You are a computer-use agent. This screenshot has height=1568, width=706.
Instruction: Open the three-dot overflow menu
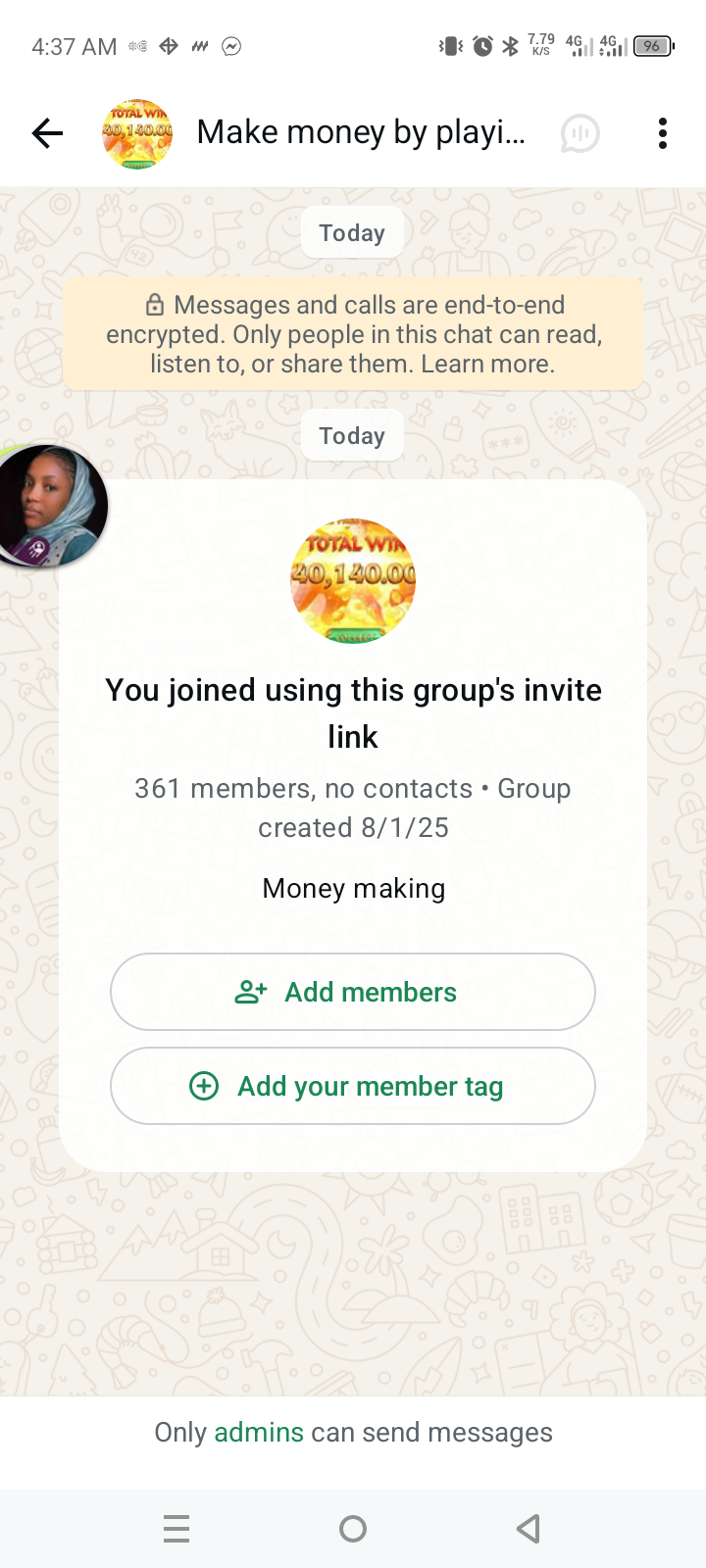click(663, 133)
